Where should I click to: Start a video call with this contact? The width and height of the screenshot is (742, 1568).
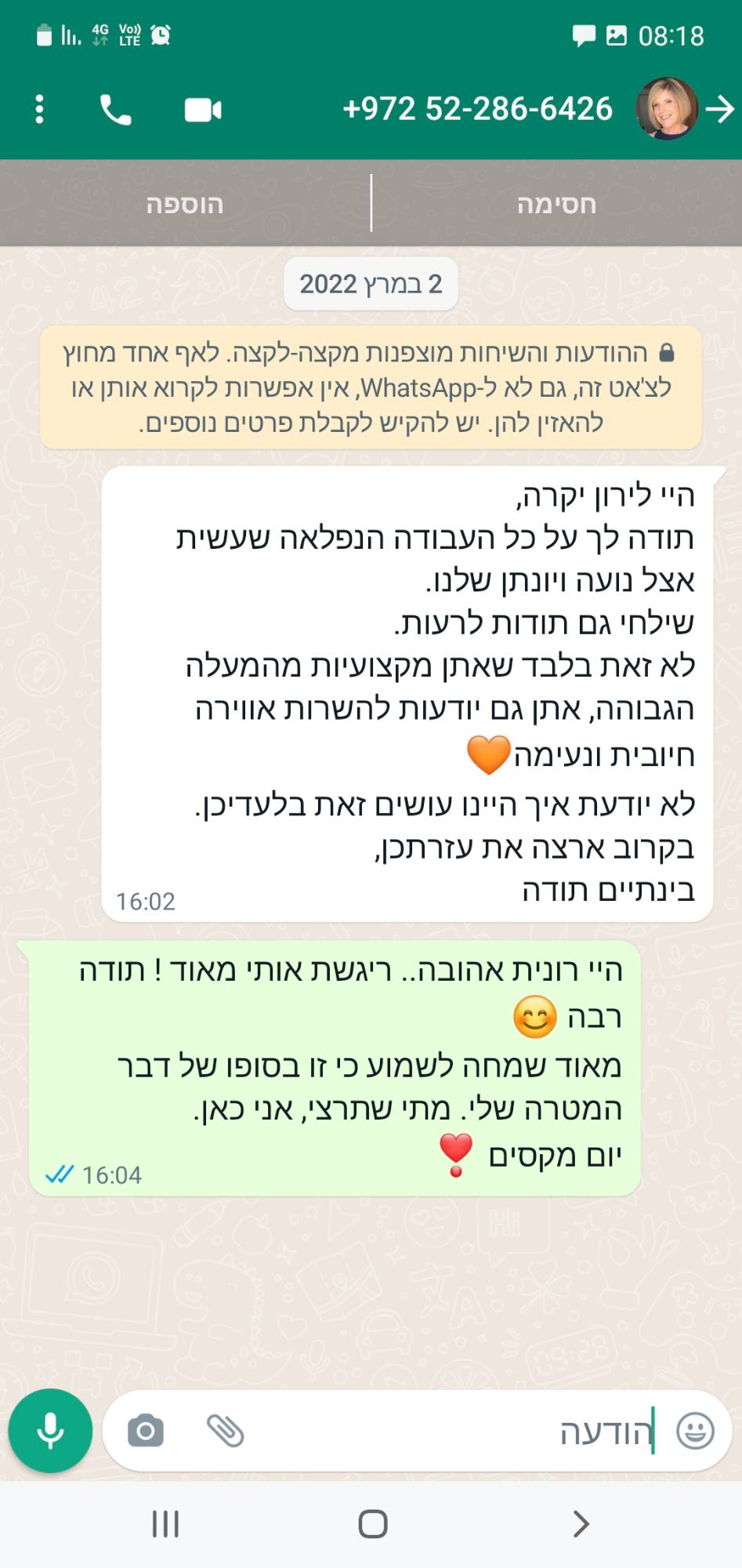pyautogui.click(x=203, y=110)
